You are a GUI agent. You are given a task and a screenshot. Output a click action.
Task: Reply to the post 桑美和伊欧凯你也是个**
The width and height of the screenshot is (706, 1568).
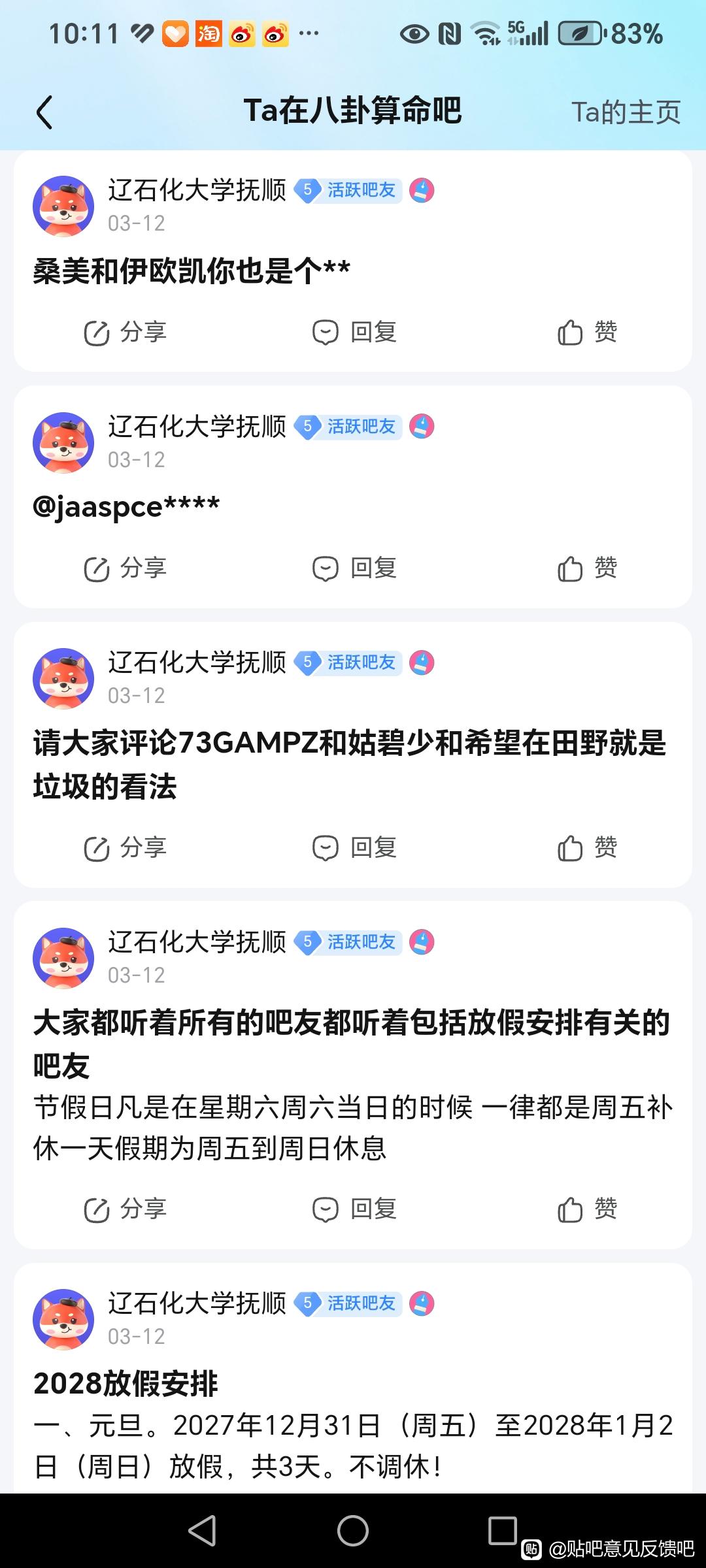(354, 333)
